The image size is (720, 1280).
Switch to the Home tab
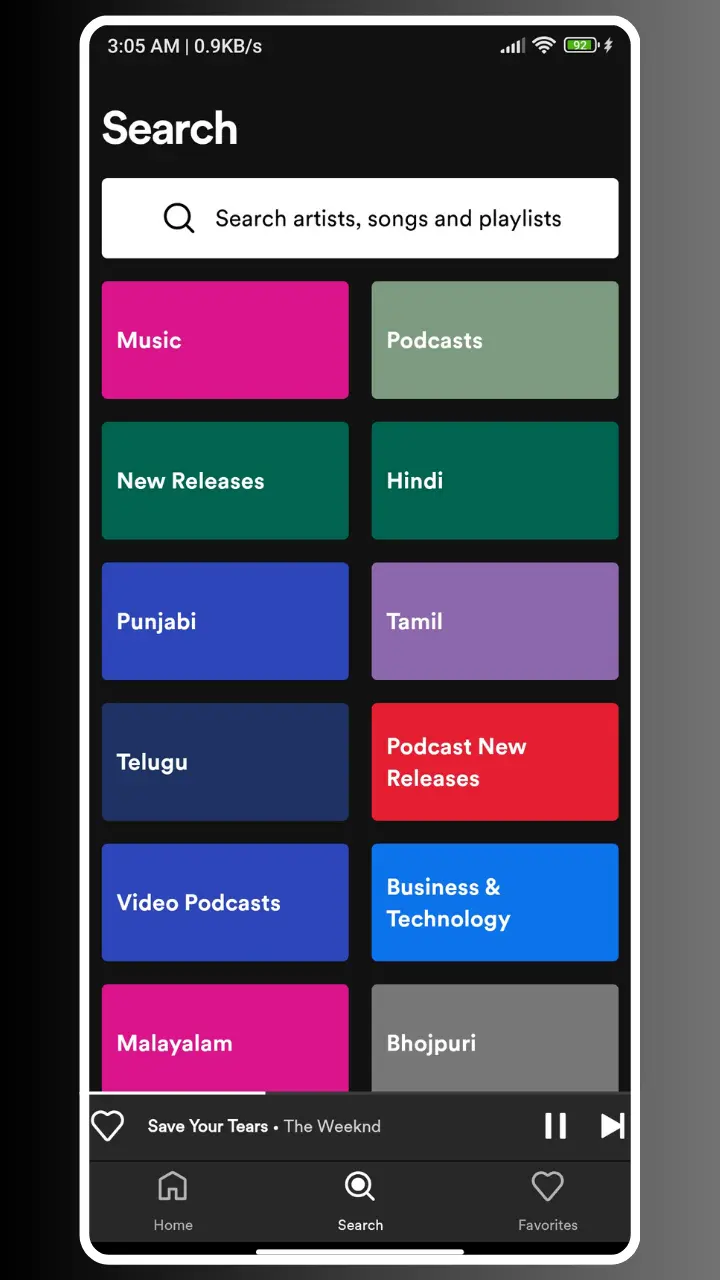coord(173,1201)
